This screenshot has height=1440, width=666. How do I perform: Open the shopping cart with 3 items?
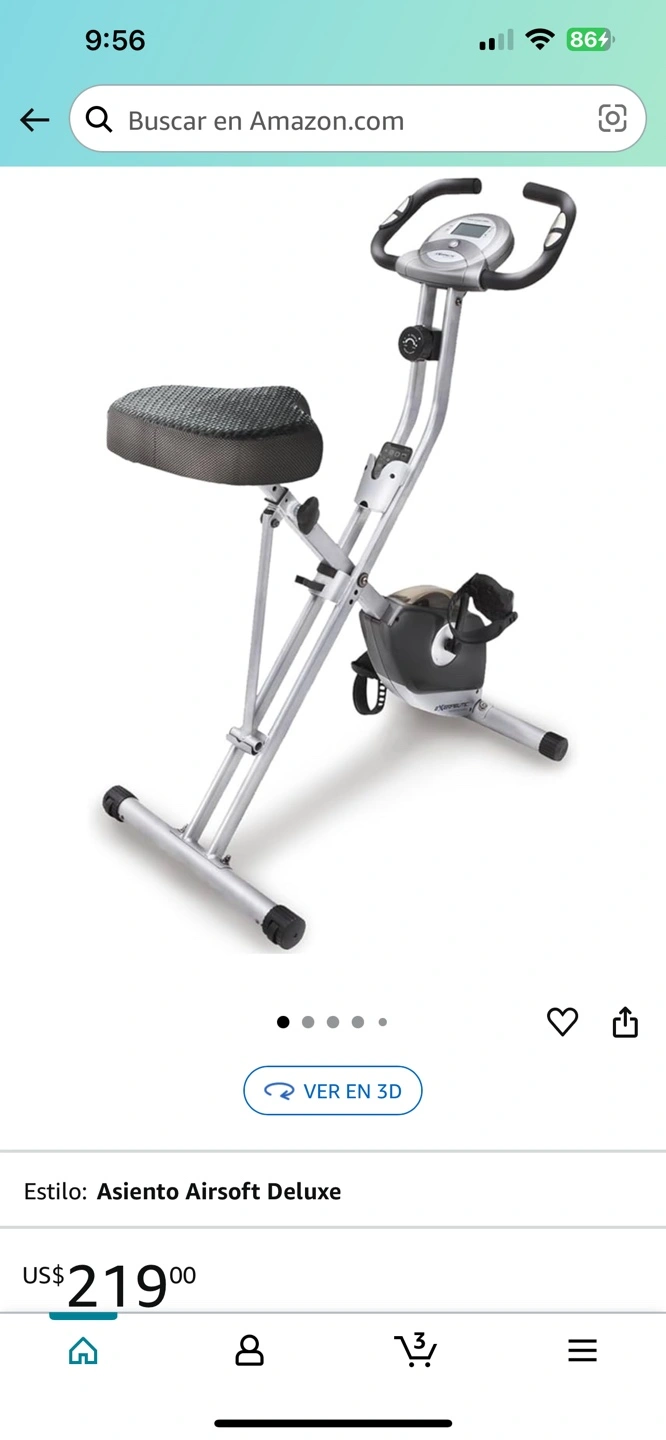[415, 1350]
